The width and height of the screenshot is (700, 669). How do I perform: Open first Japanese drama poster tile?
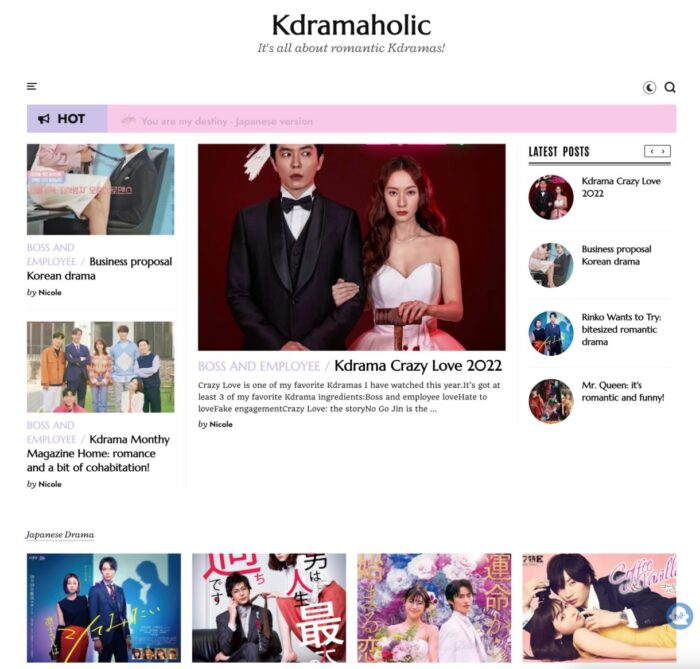pyautogui.click(x=103, y=607)
